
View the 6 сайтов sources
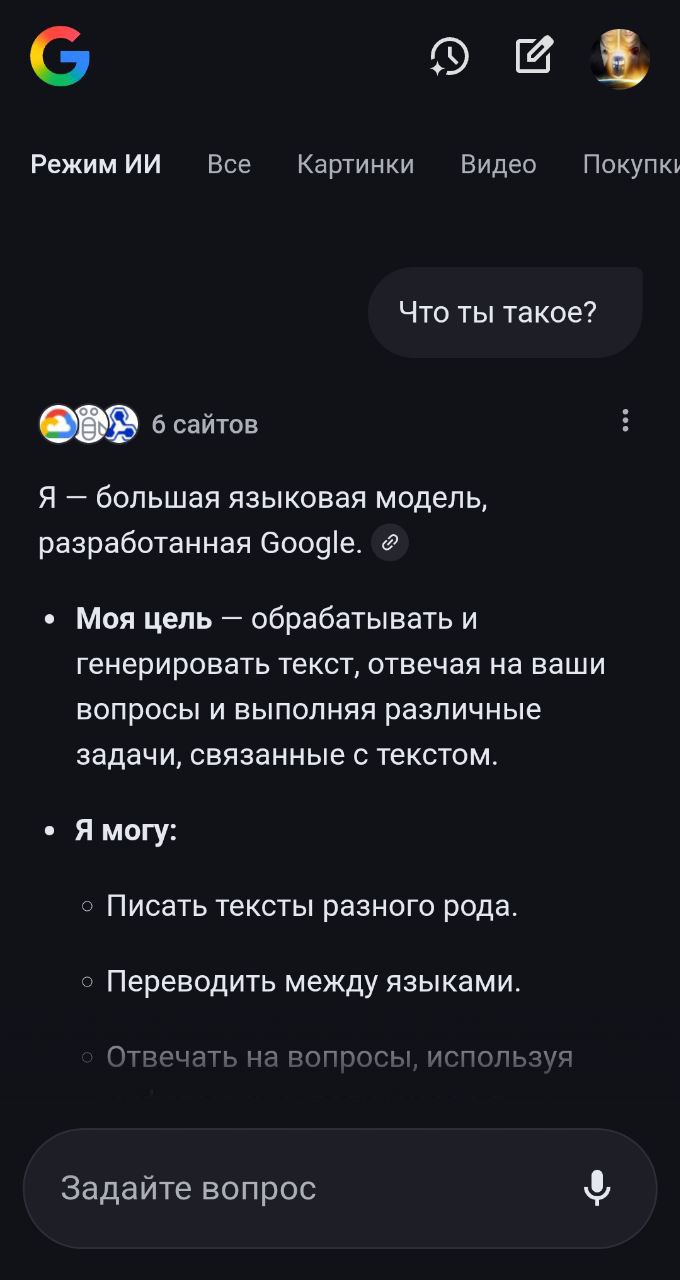150,424
